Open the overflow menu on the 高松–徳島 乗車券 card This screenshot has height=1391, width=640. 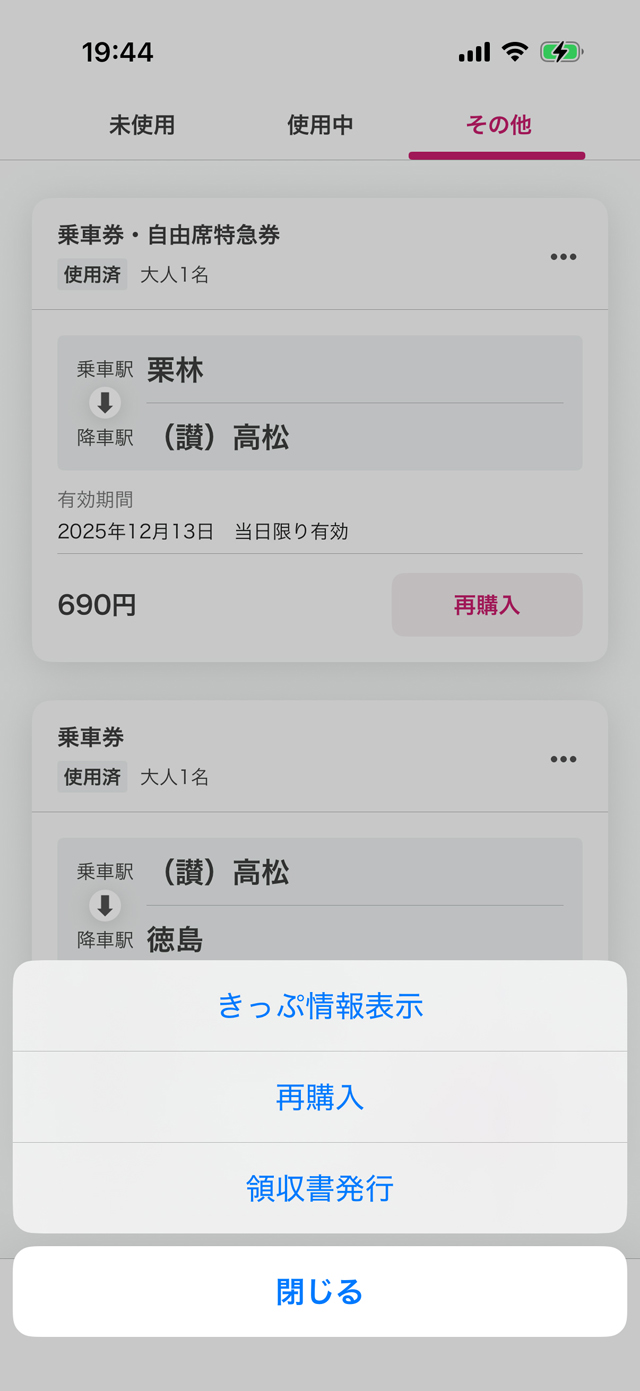563,759
